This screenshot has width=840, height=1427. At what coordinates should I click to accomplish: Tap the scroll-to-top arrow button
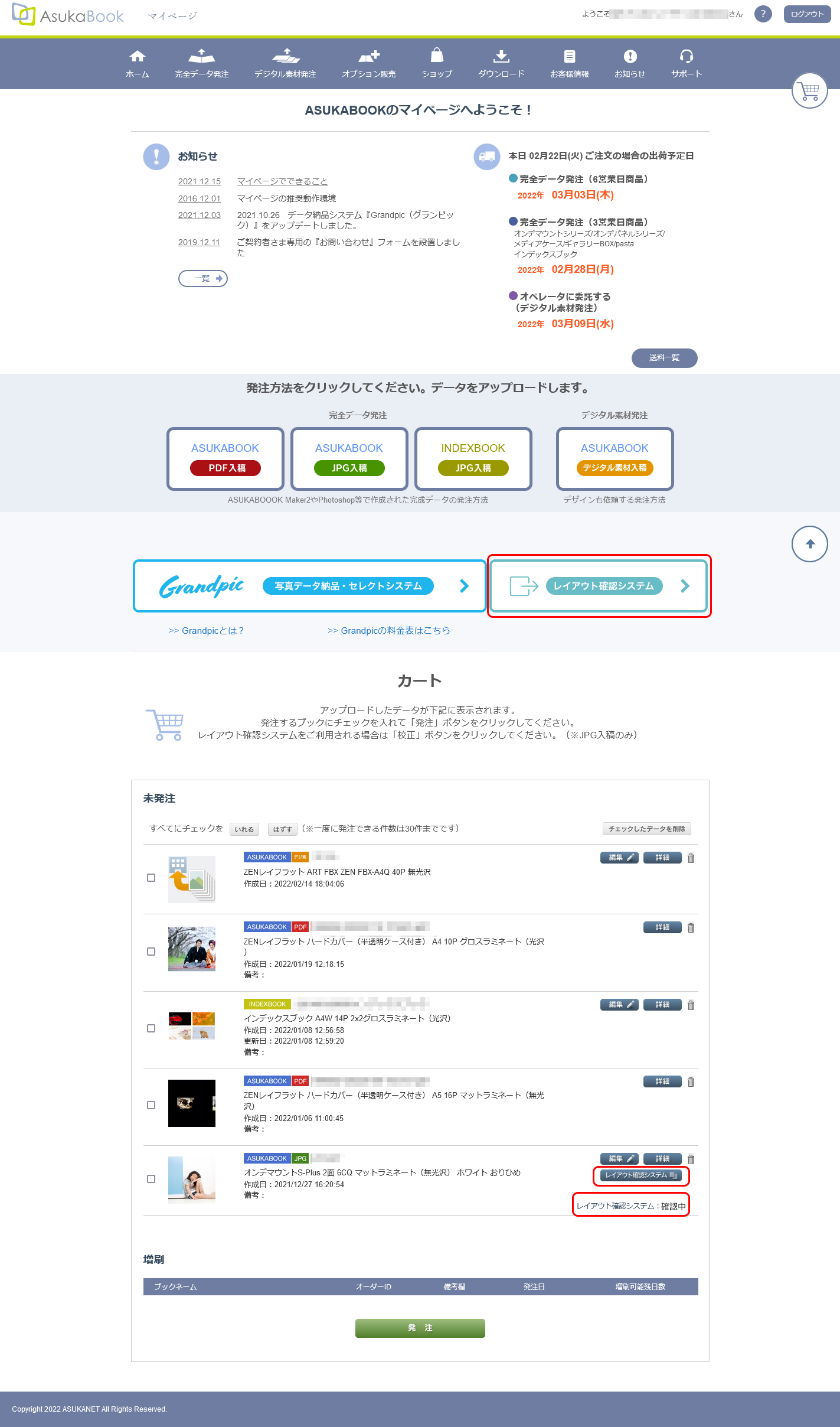point(809,544)
